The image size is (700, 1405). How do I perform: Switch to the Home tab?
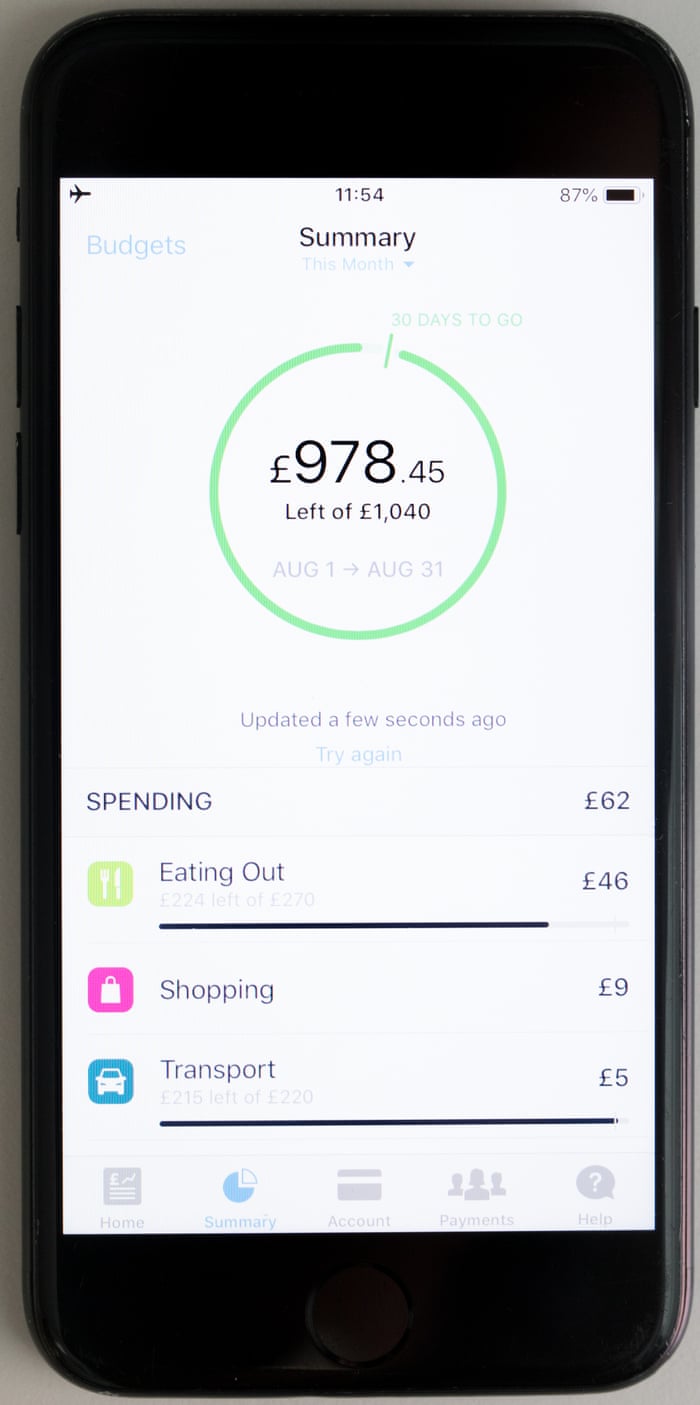click(x=122, y=1196)
